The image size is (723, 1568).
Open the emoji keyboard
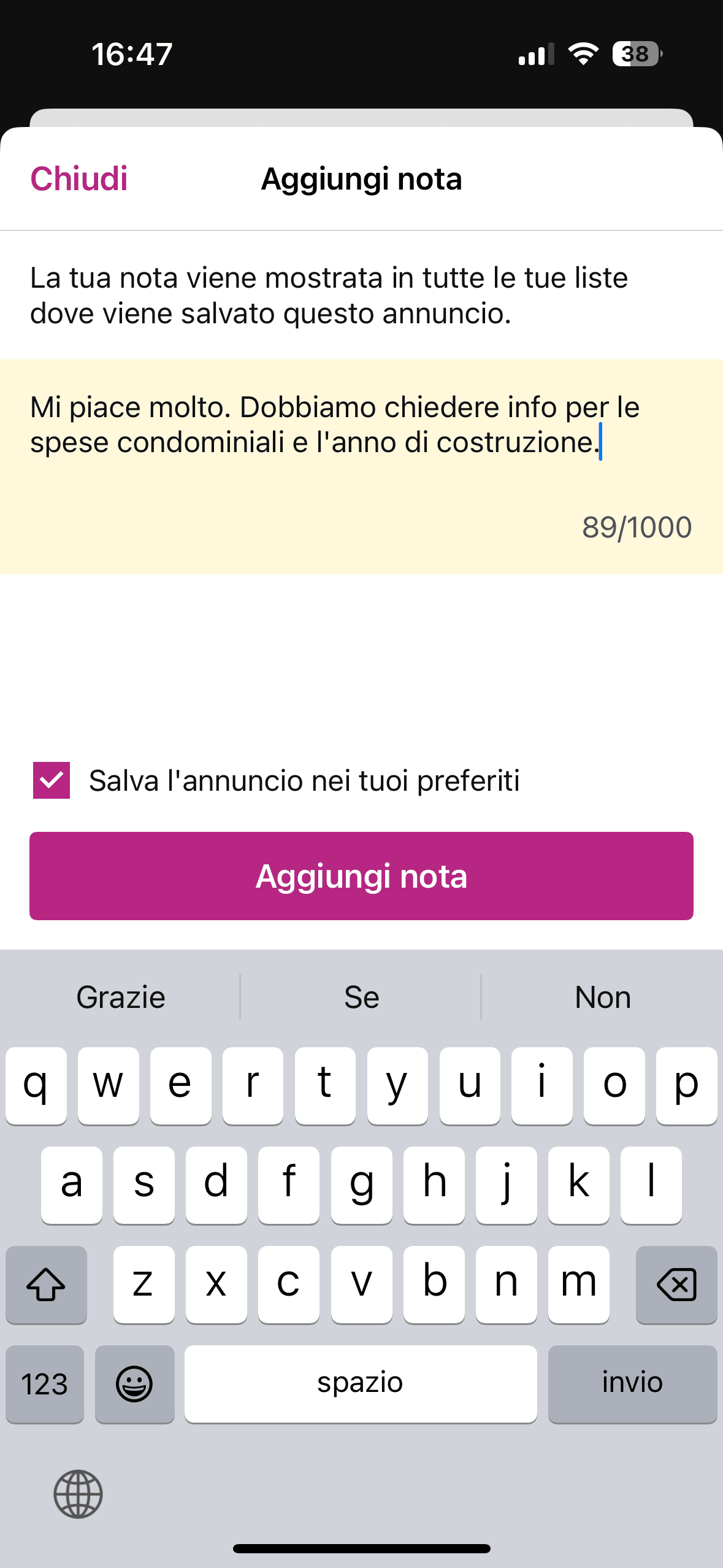134,1384
